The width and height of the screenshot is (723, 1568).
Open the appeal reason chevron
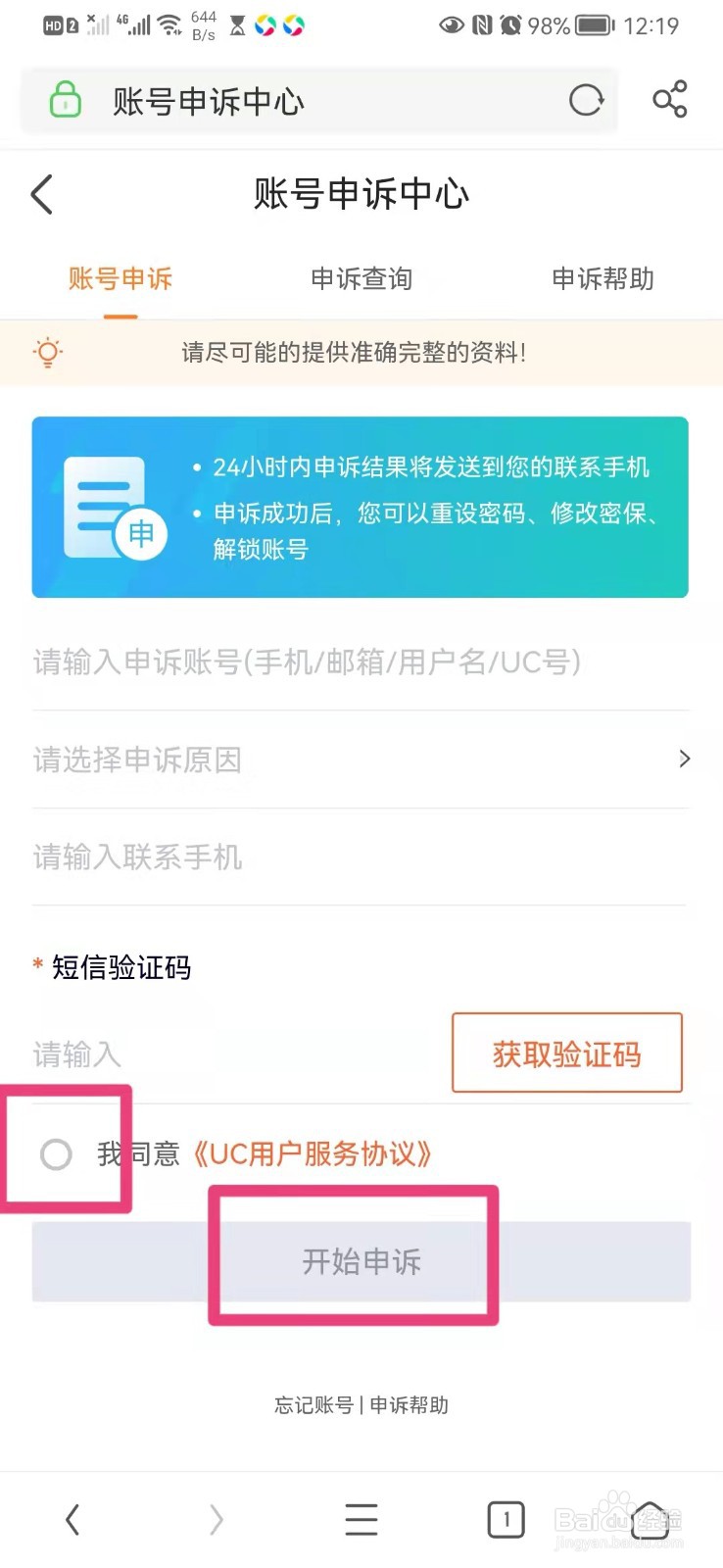pyautogui.click(x=683, y=759)
